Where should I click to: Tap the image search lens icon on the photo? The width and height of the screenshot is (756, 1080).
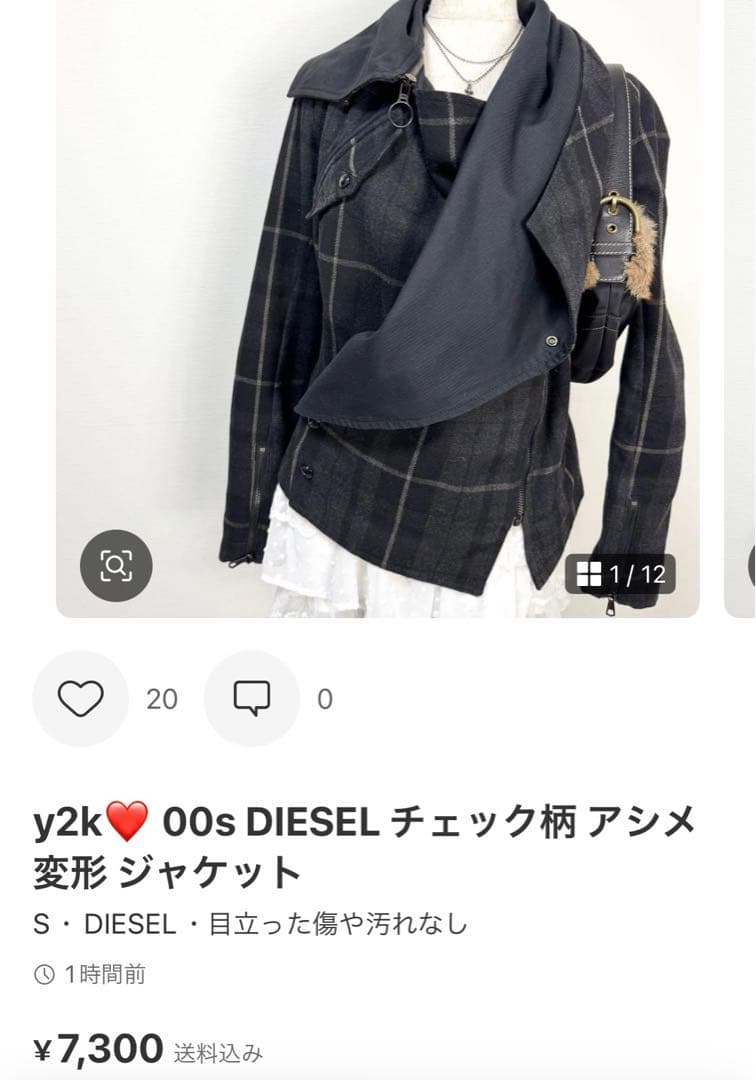click(x=116, y=566)
